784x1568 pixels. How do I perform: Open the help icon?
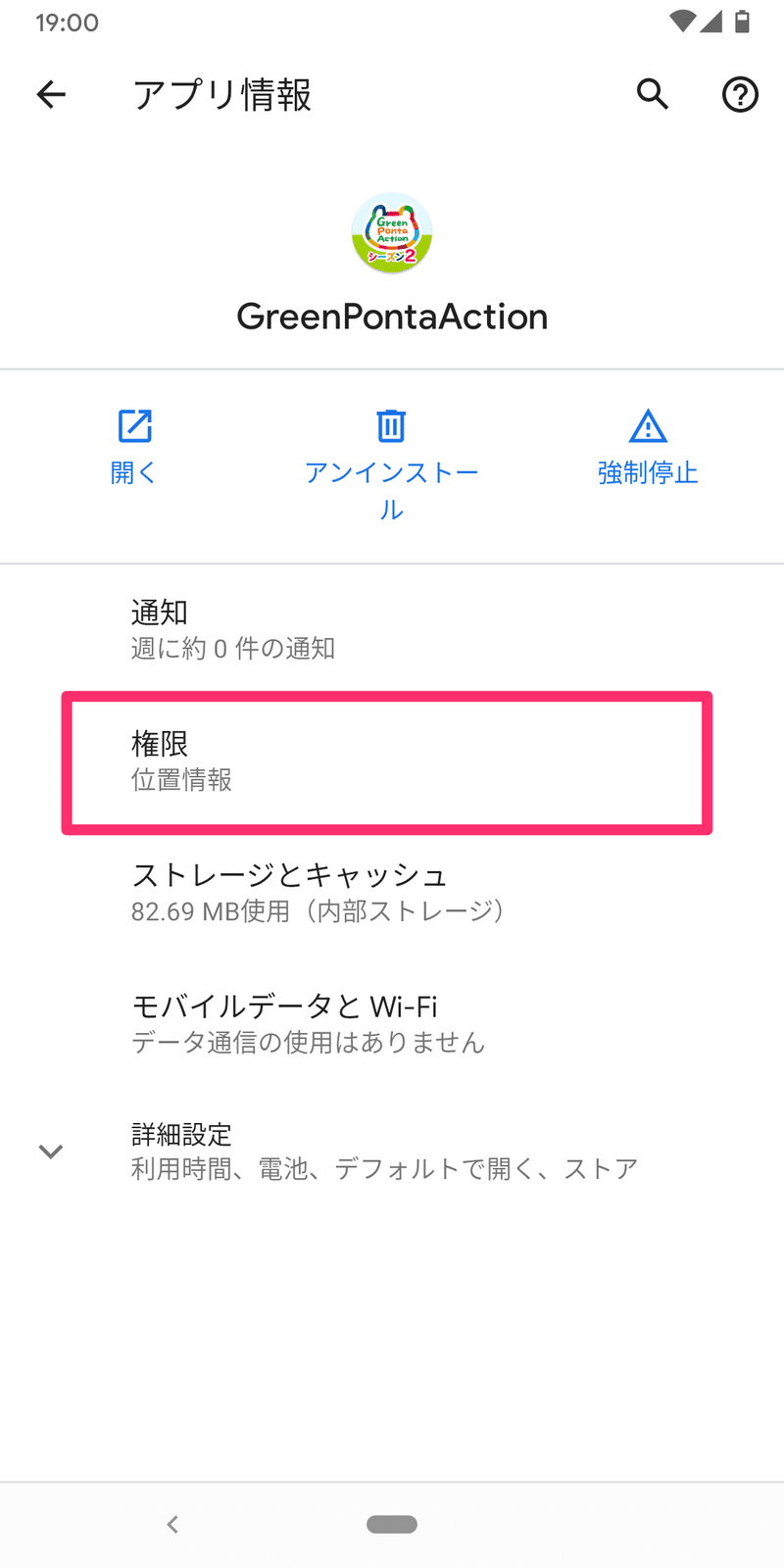point(740,95)
